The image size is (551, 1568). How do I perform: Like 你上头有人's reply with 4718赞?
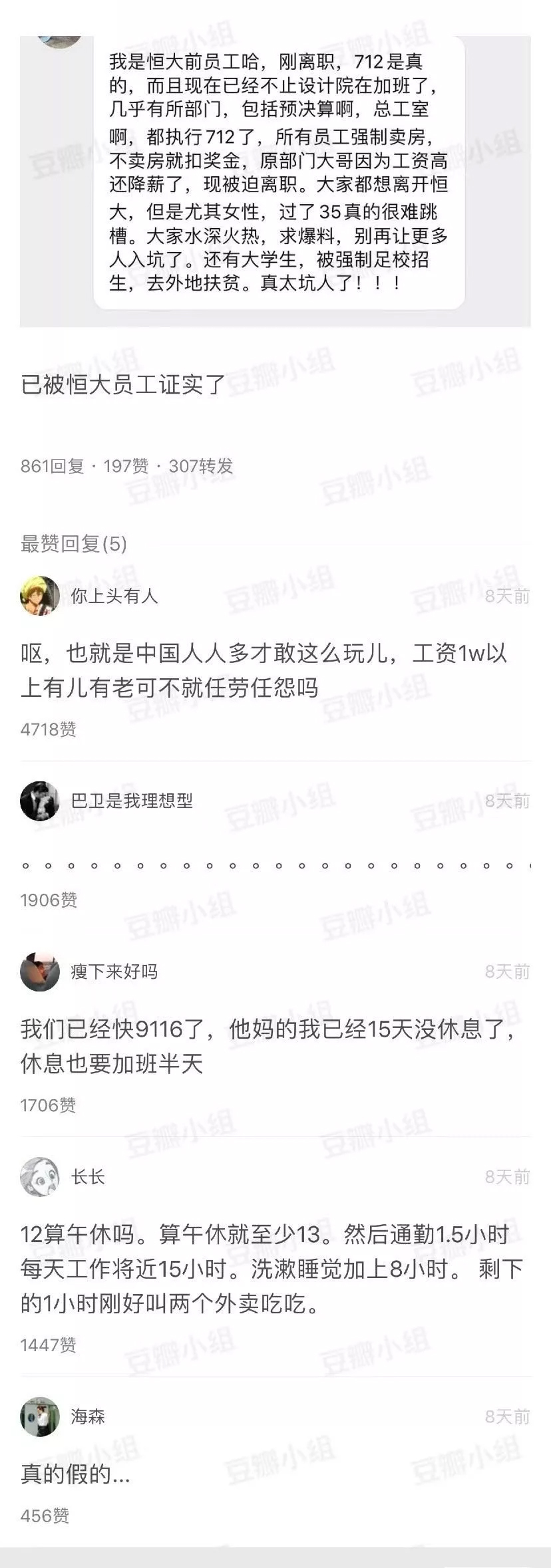click(49, 729)
